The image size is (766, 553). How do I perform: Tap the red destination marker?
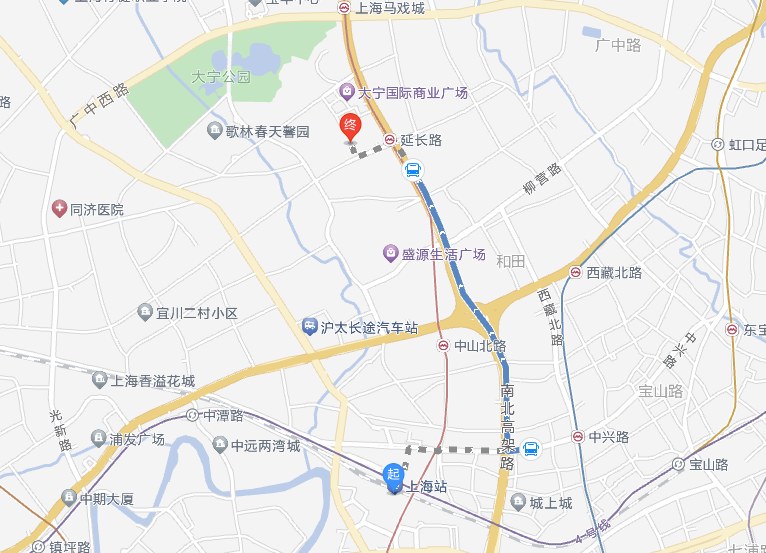[x=350, y=127]
